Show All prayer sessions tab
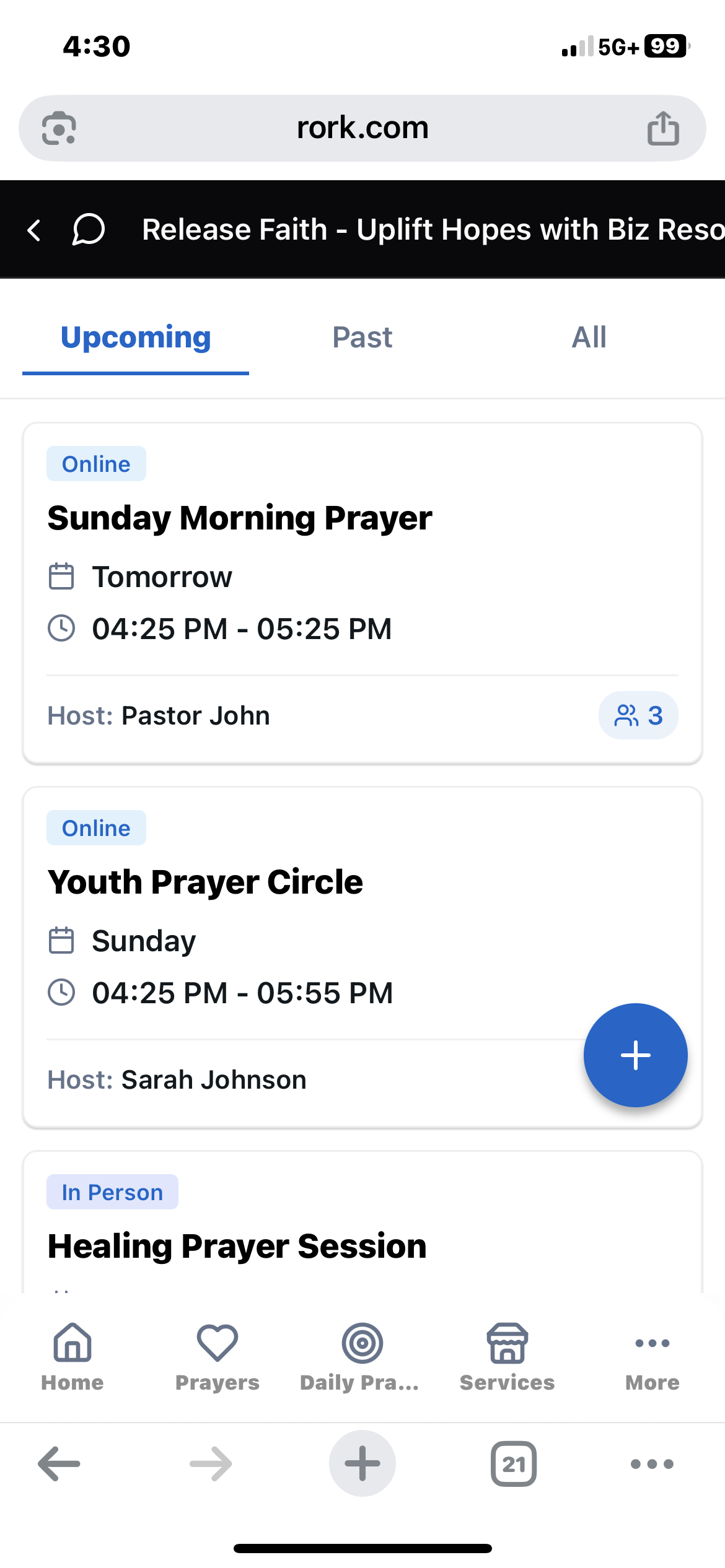Viewport: 725px width, 1568px height. pyautogui.click(x=589, y=338)
